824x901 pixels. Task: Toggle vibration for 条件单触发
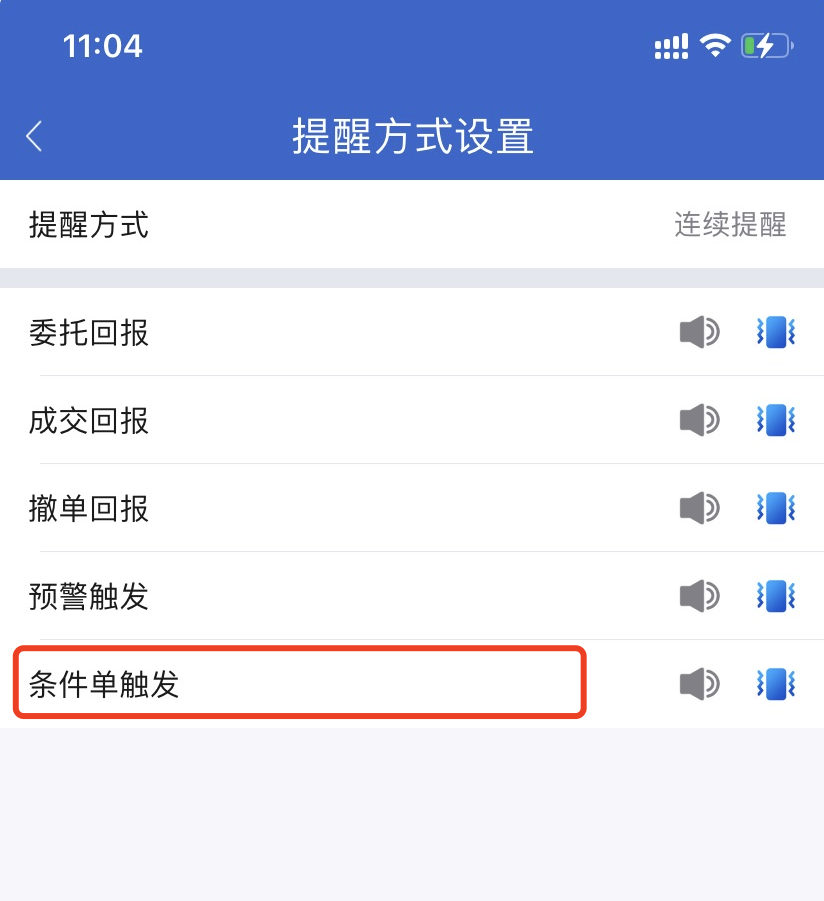tap(775, 684)
